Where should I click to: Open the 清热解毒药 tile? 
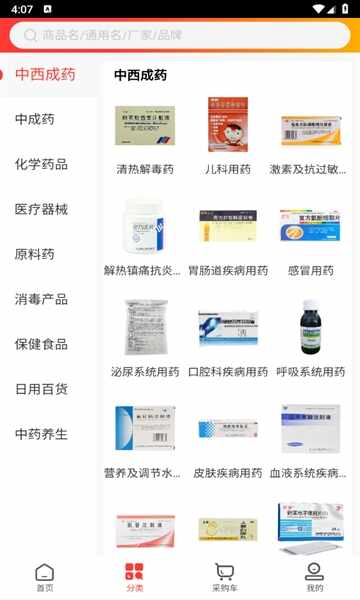point(145,138)
